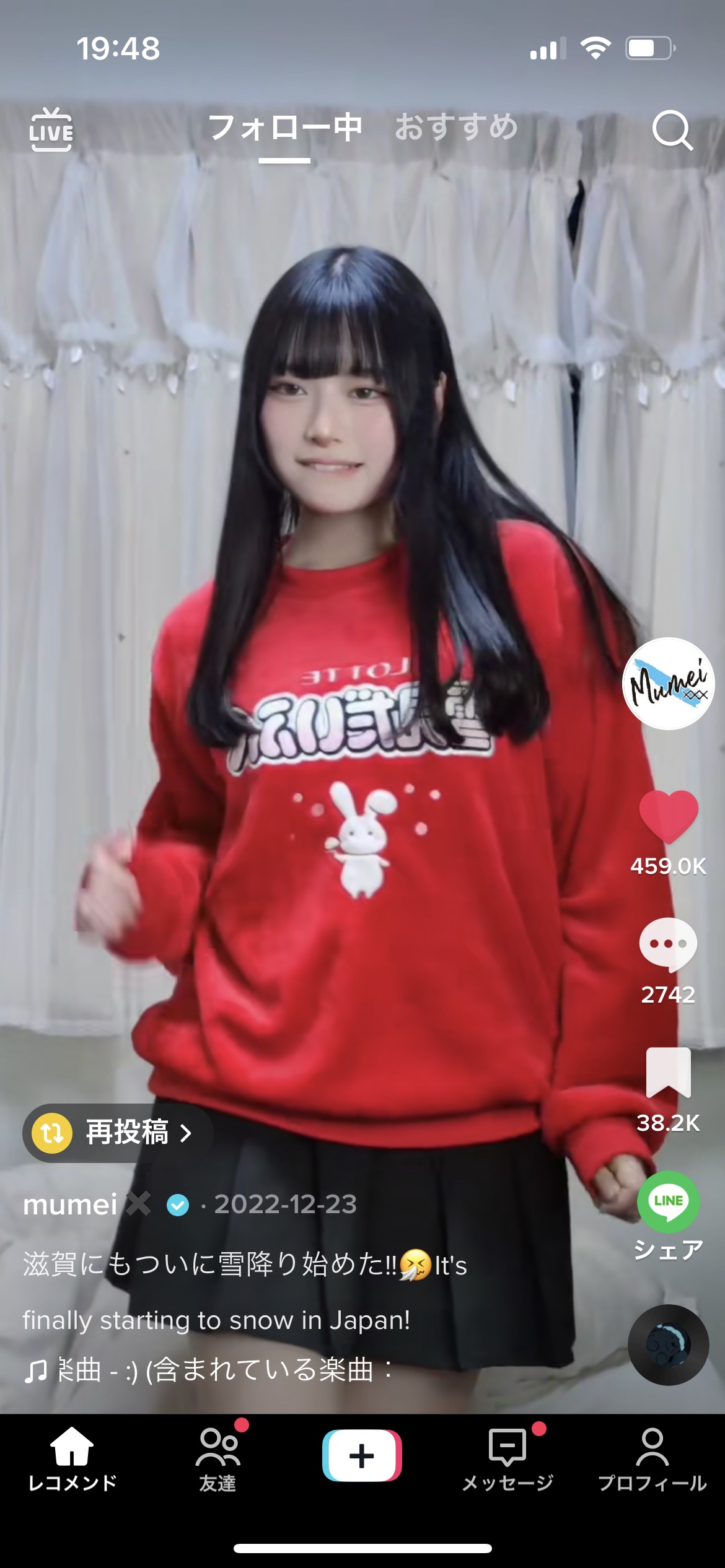Open the comments bubble
Screen dimensions: 725x1568
[668, 944]
